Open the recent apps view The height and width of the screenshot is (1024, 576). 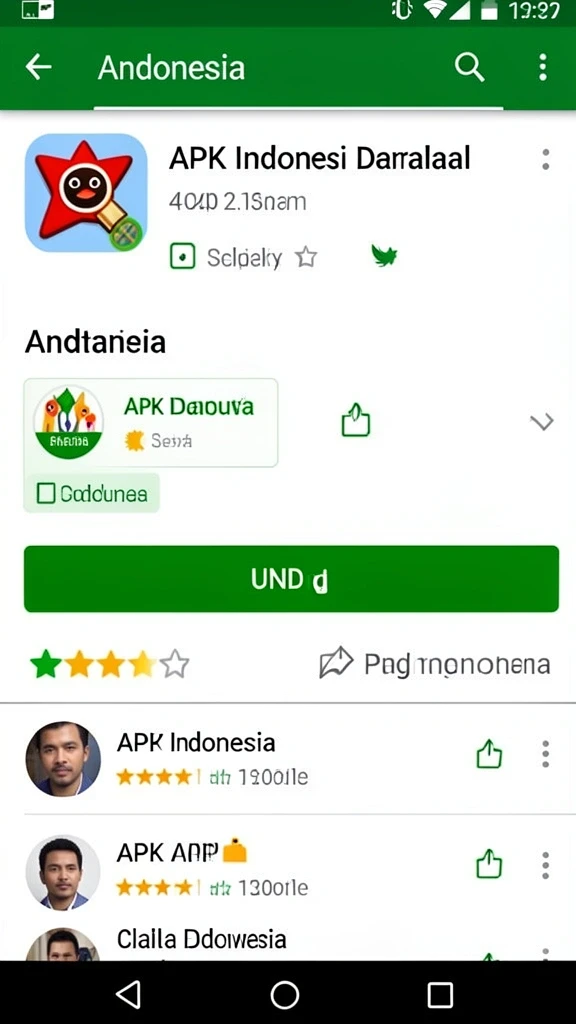(440, 995)
